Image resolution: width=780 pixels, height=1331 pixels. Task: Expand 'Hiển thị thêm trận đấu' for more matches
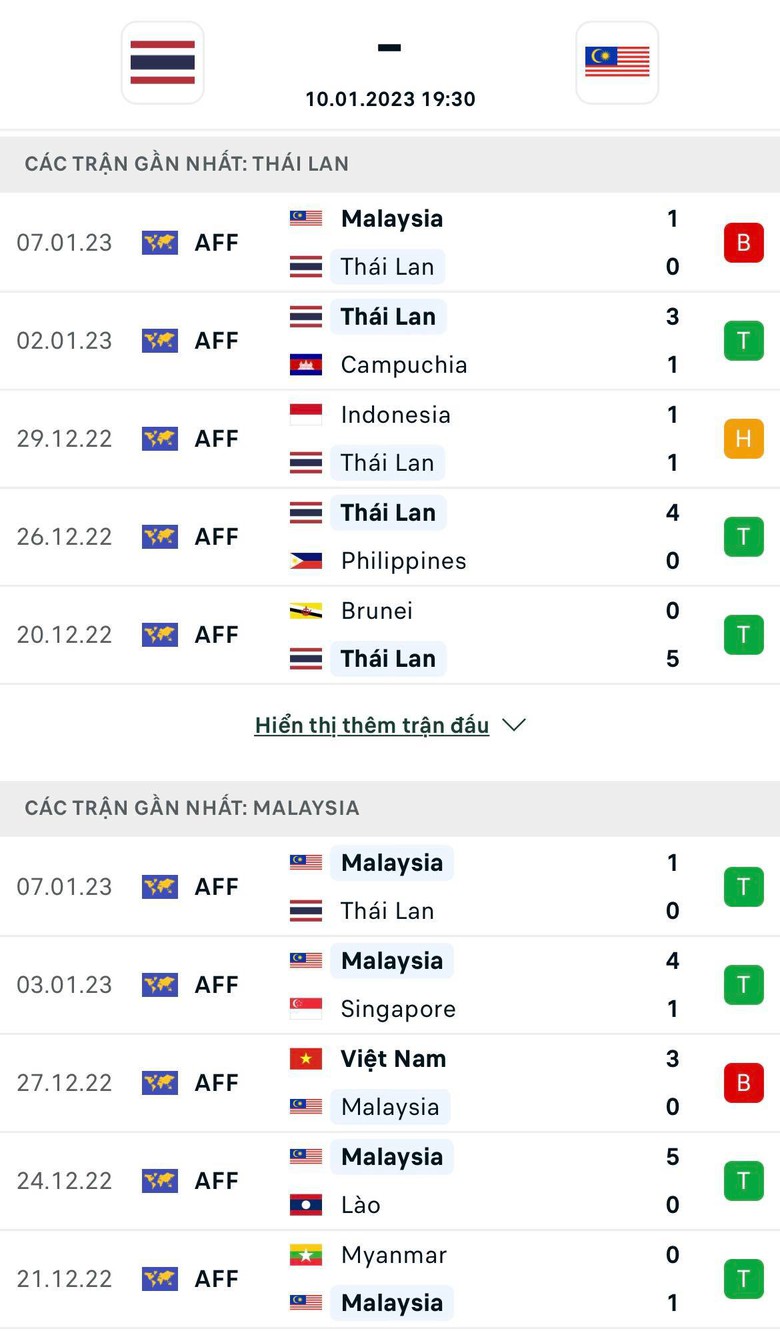(x=390, y=725)
